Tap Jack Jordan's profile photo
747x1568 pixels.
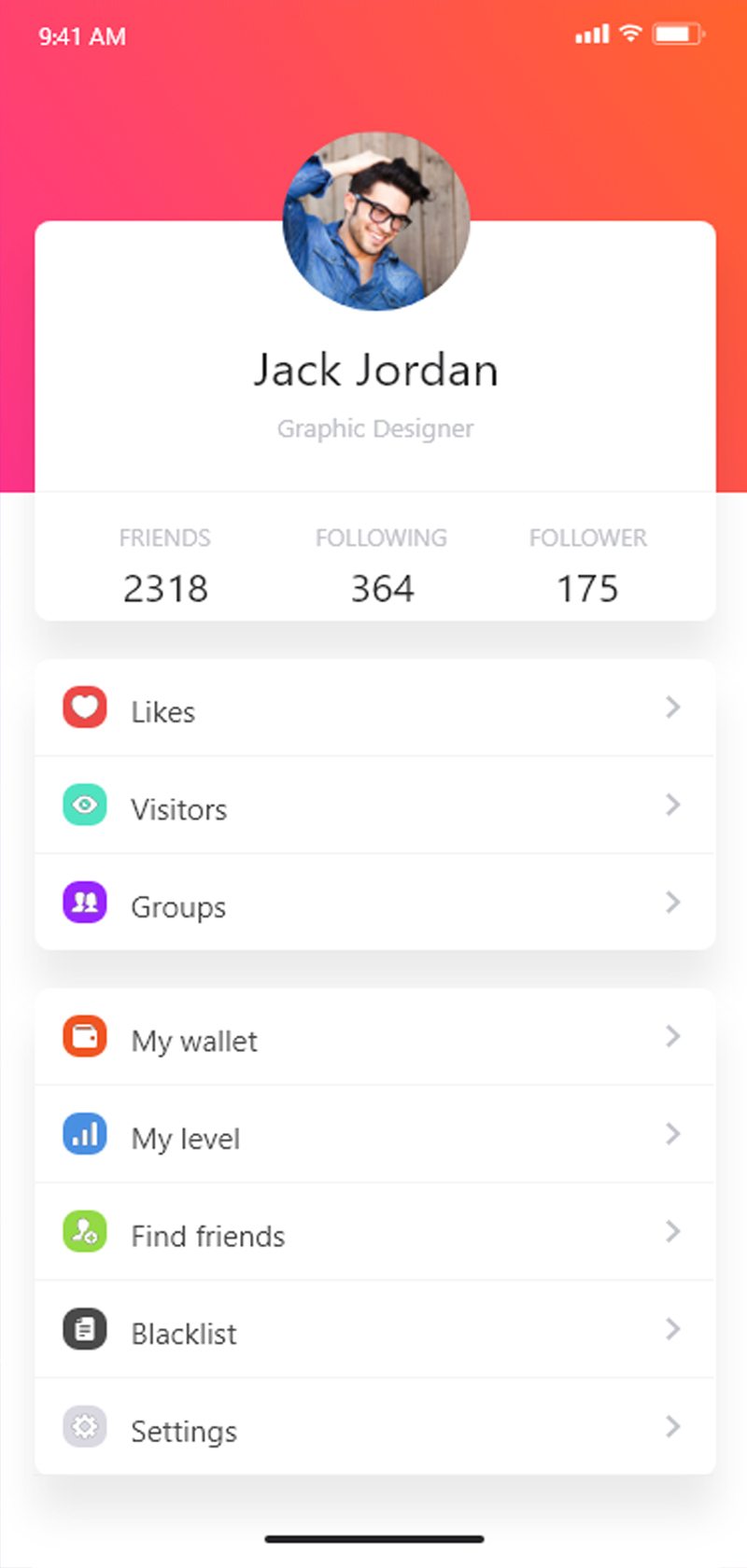[375, 221]
